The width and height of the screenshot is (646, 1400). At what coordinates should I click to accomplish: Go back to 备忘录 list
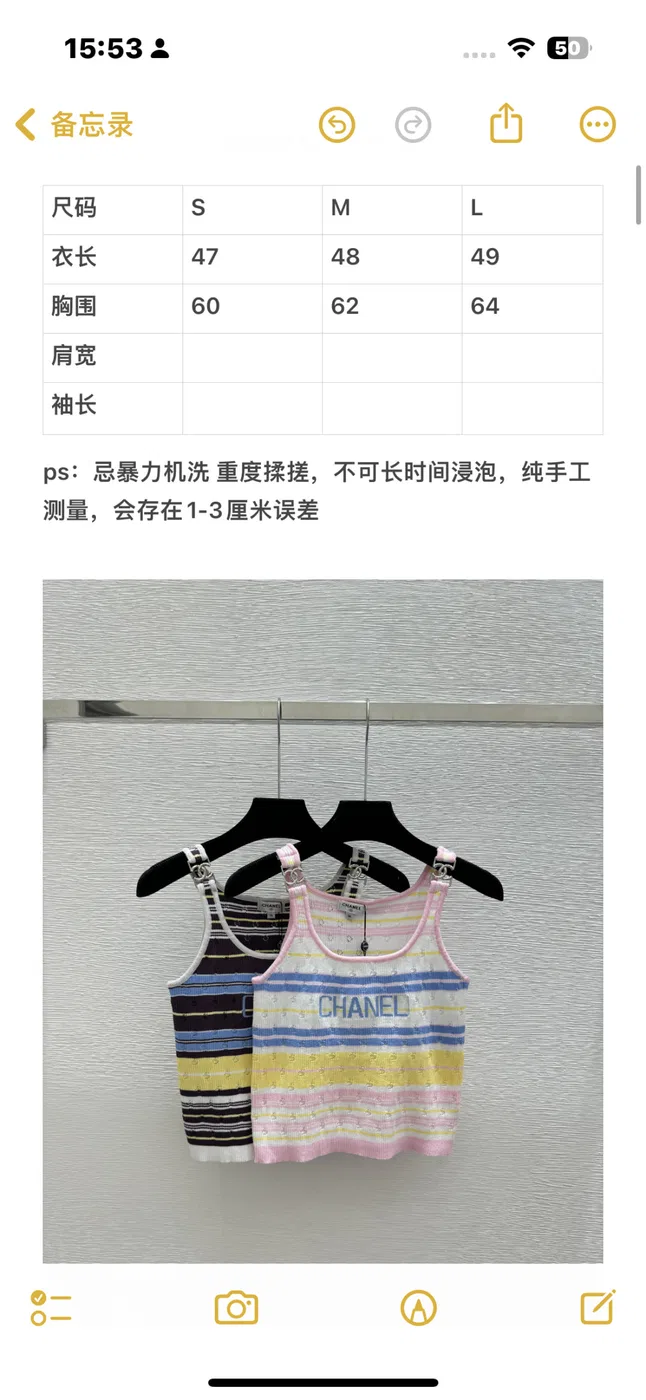[x=74, y=125]
